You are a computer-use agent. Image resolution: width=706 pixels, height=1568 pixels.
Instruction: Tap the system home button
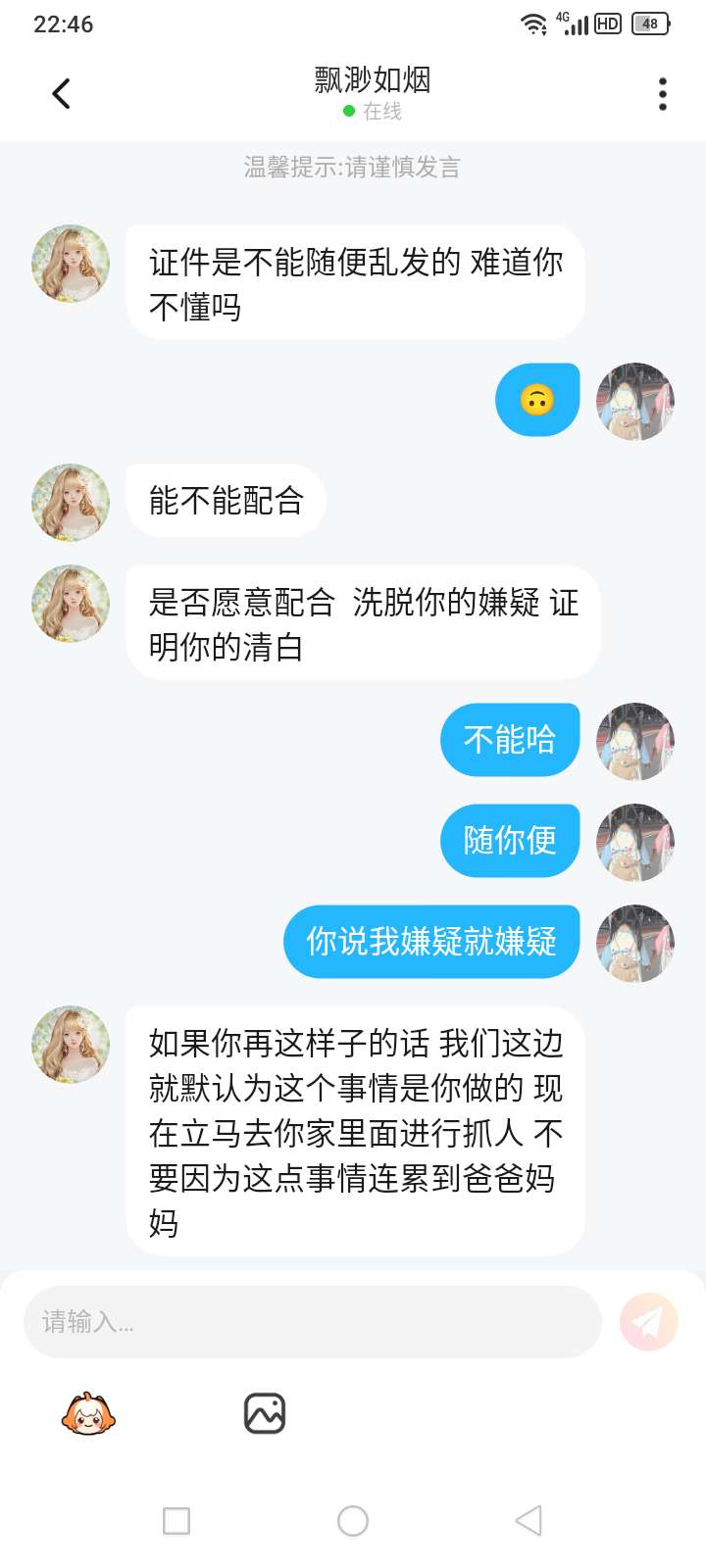[353, 1521]
